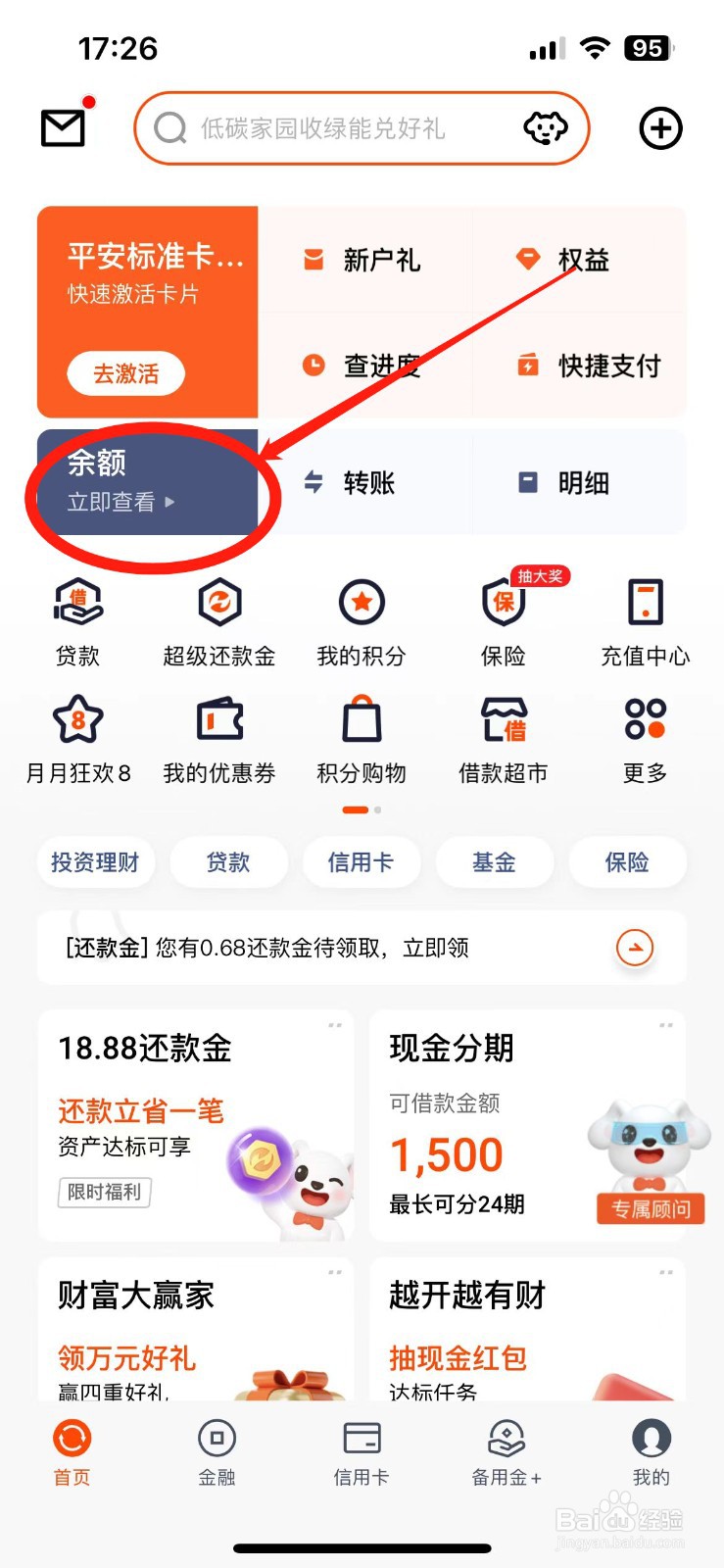Open 借款超市 loan market icon
The height and width of the screenshot is (1568, 724).
click(x=503, y=739)
